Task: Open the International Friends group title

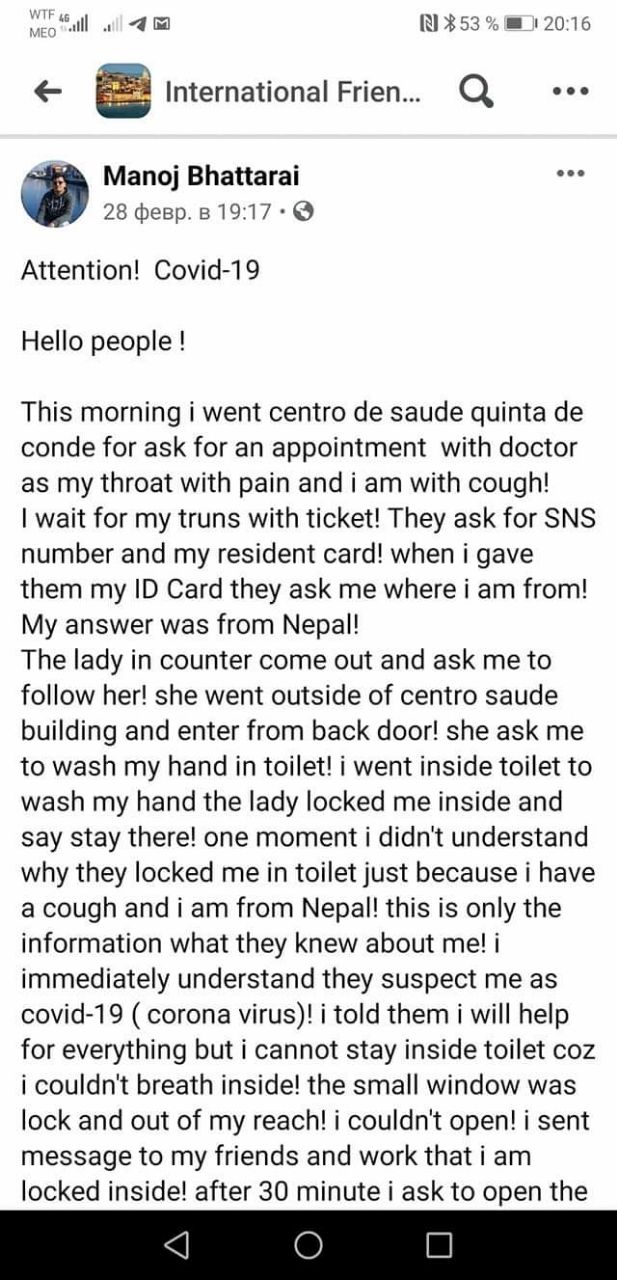Action: click(292, 93)
